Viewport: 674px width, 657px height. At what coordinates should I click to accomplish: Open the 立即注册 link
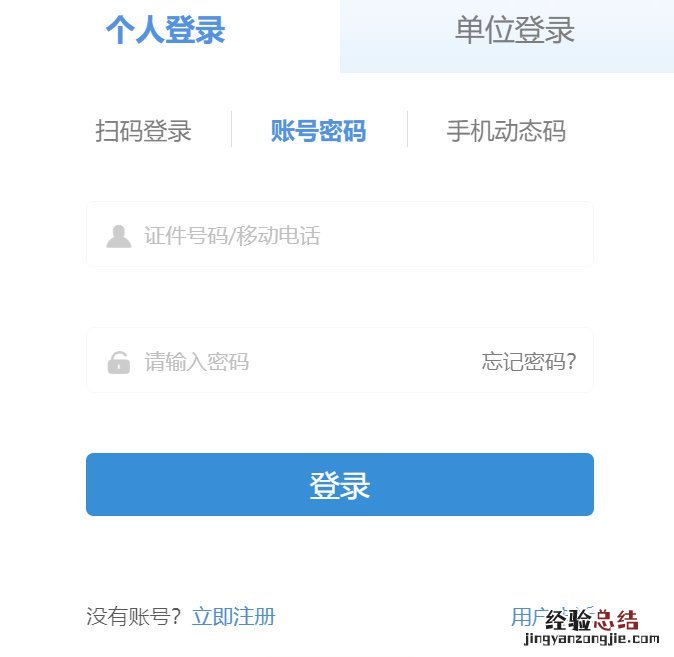[233, 616]
